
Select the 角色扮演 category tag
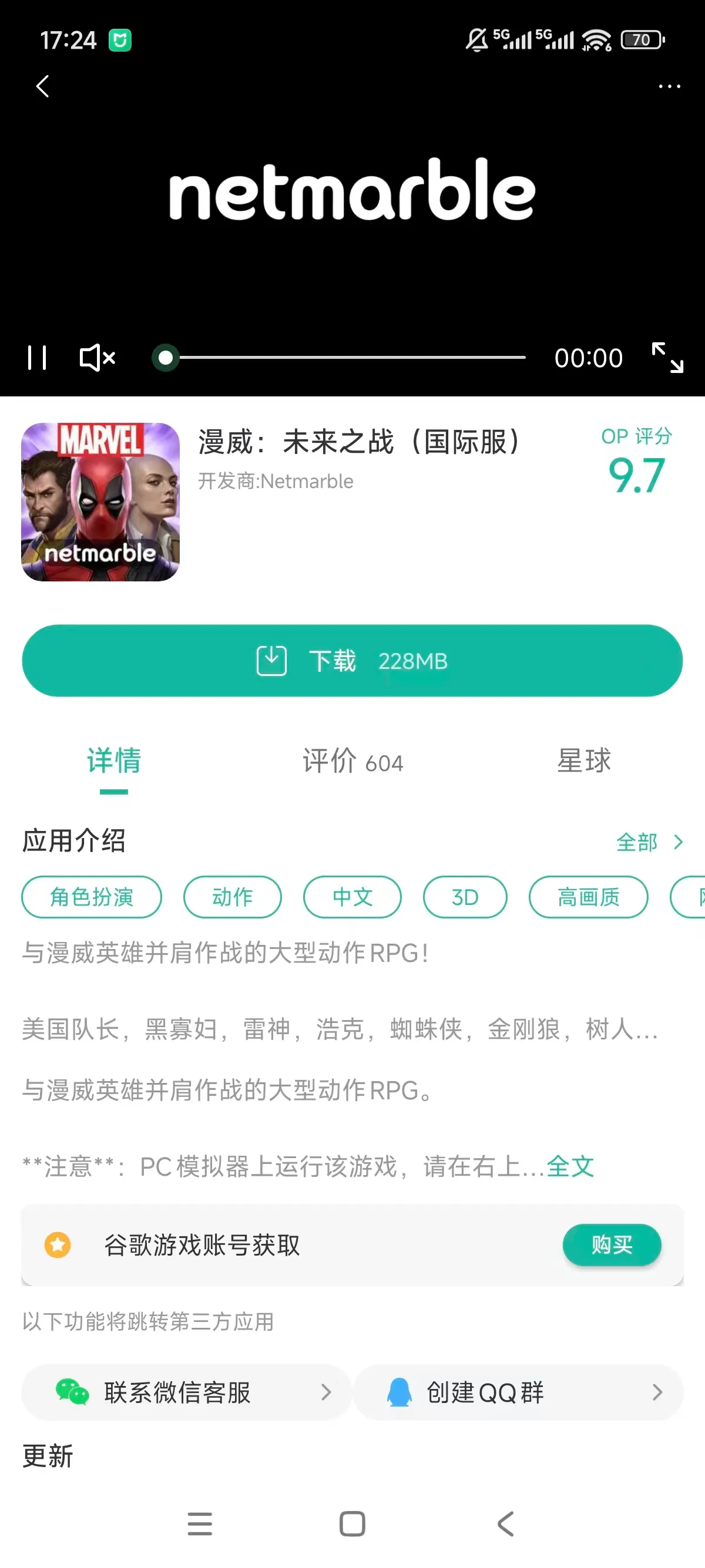[91, 897]
